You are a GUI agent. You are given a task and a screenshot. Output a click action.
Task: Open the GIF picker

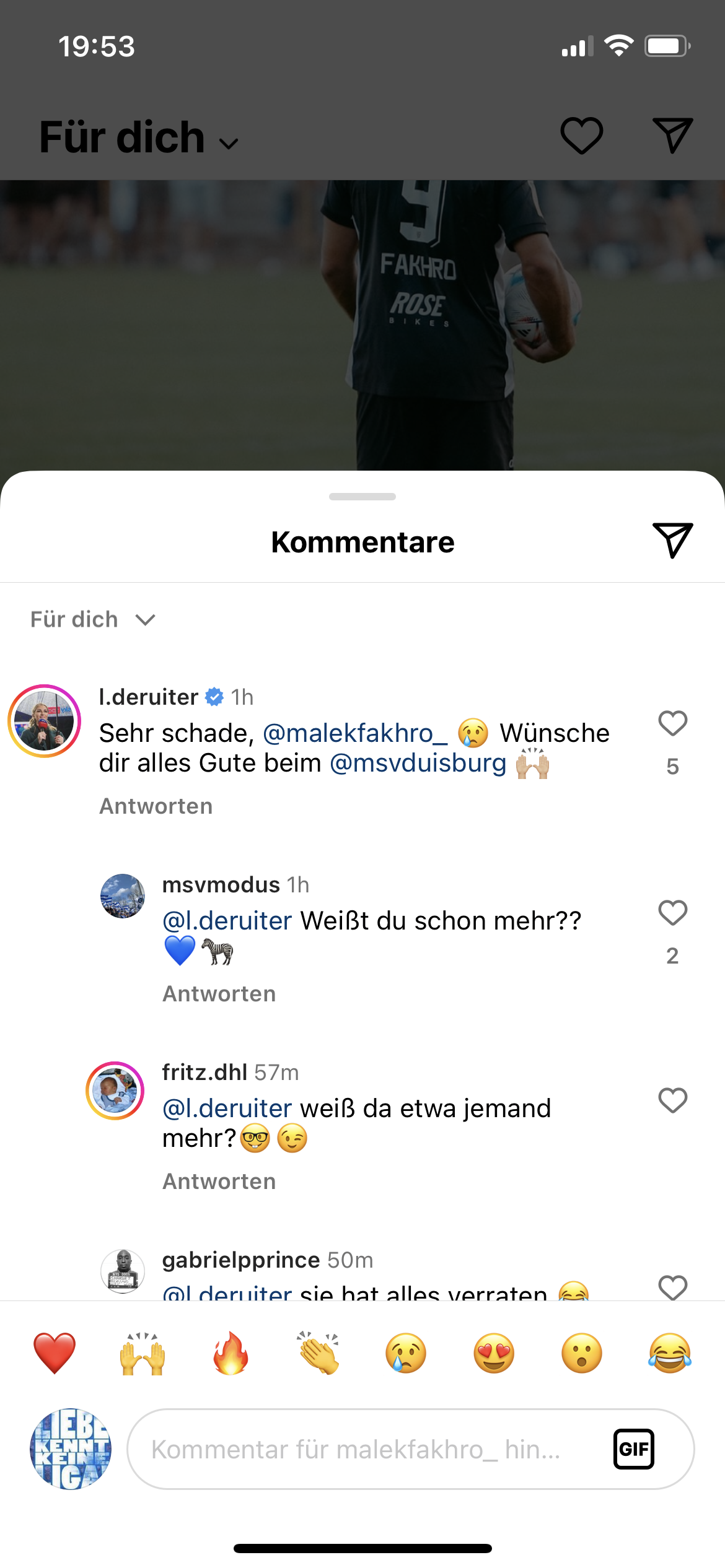(633, 1449)
